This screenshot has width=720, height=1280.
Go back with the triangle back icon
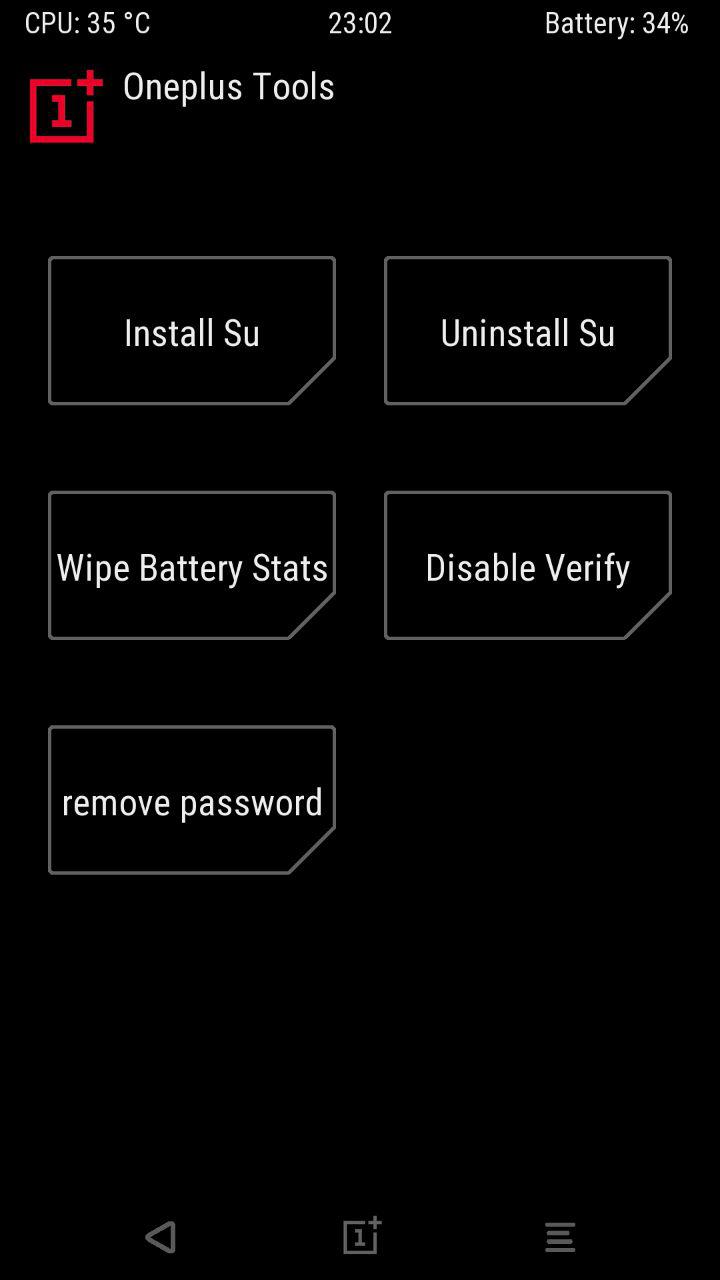click(160, 1237)
